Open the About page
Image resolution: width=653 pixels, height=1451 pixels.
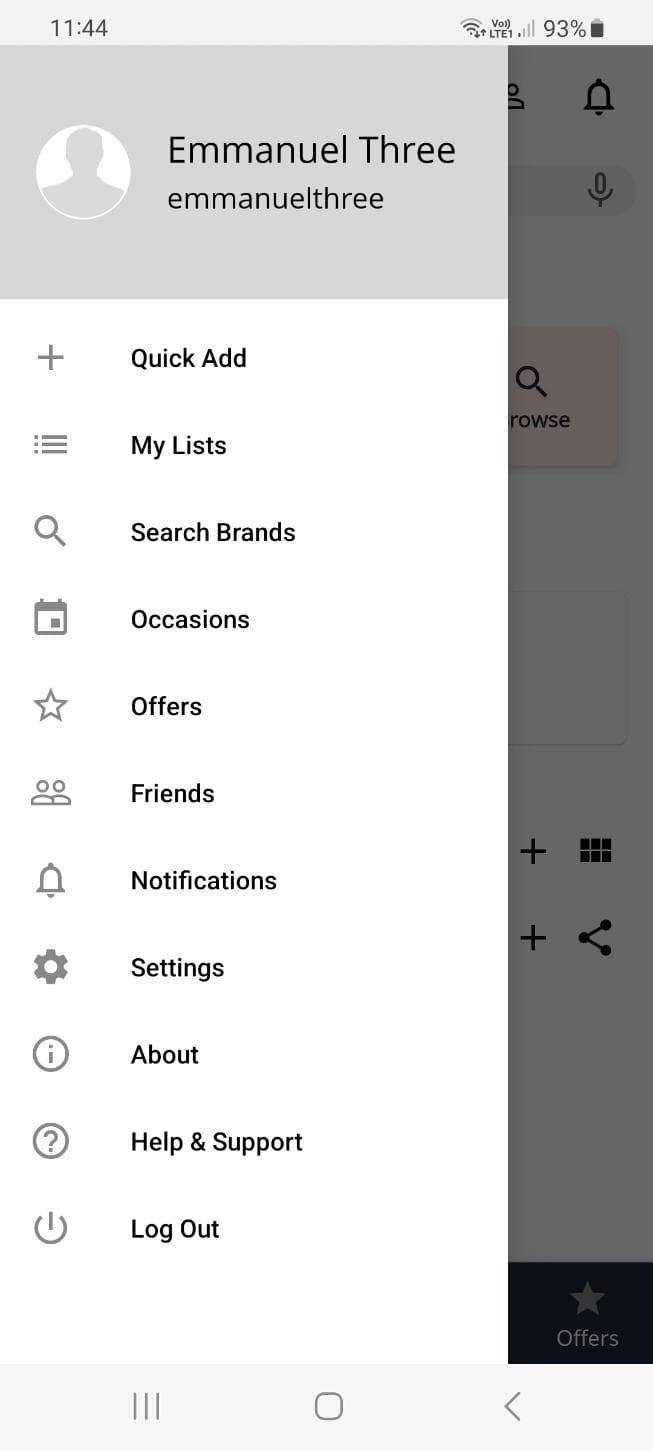[x=254, y=1054]
